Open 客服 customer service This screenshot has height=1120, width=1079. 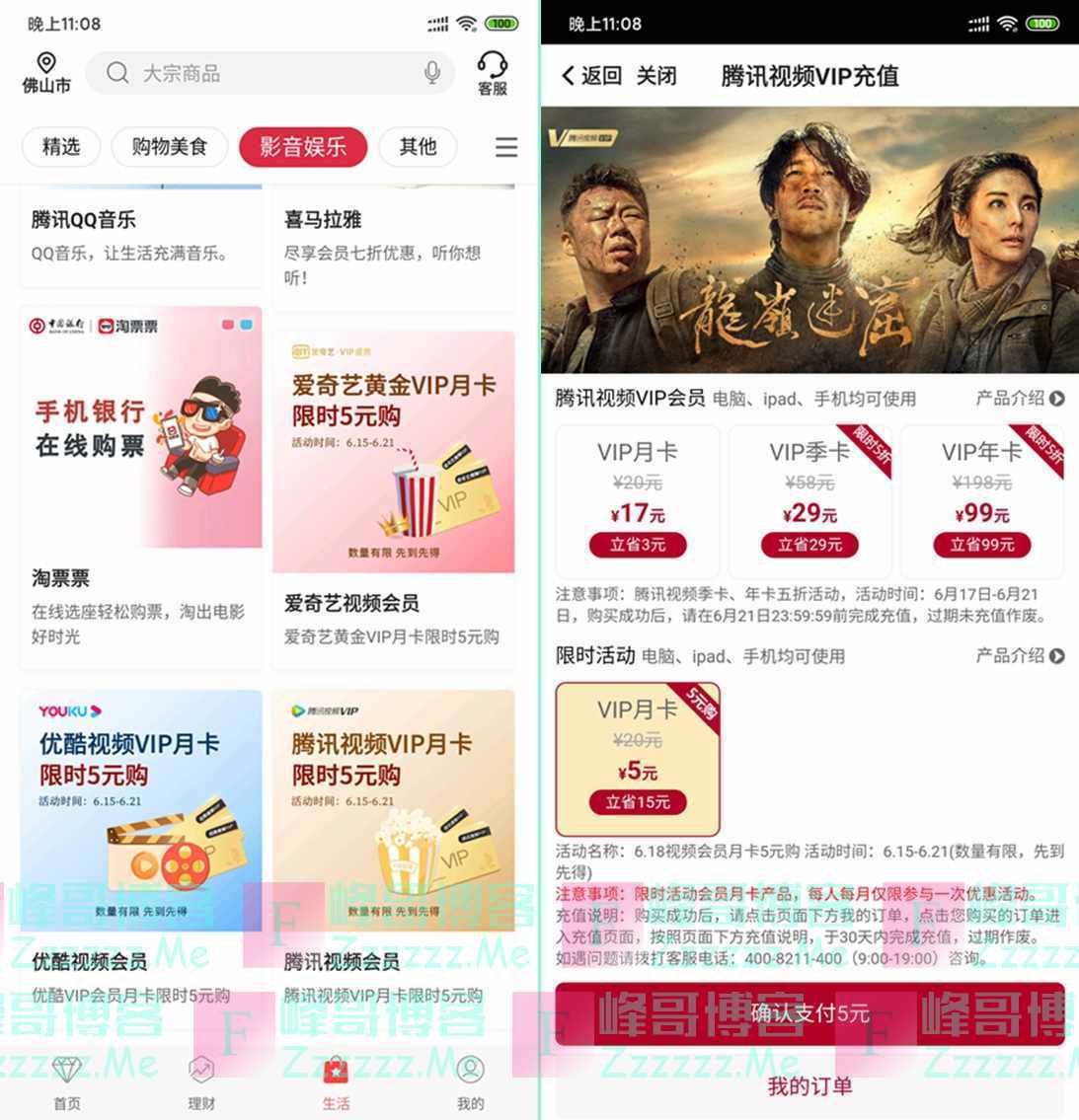[492, 74]
